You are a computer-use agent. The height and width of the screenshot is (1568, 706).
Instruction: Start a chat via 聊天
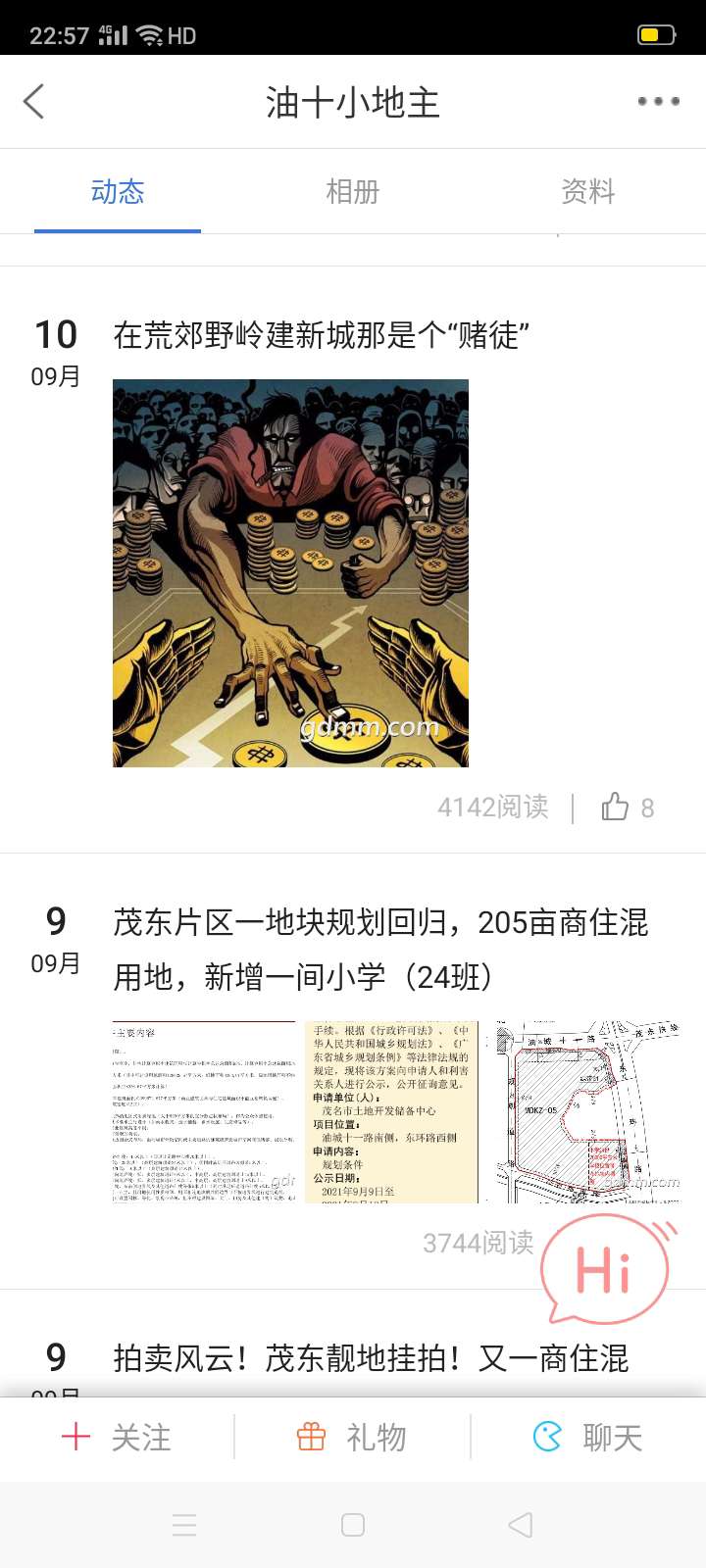pyautogui.click(x=587, y=1438)
